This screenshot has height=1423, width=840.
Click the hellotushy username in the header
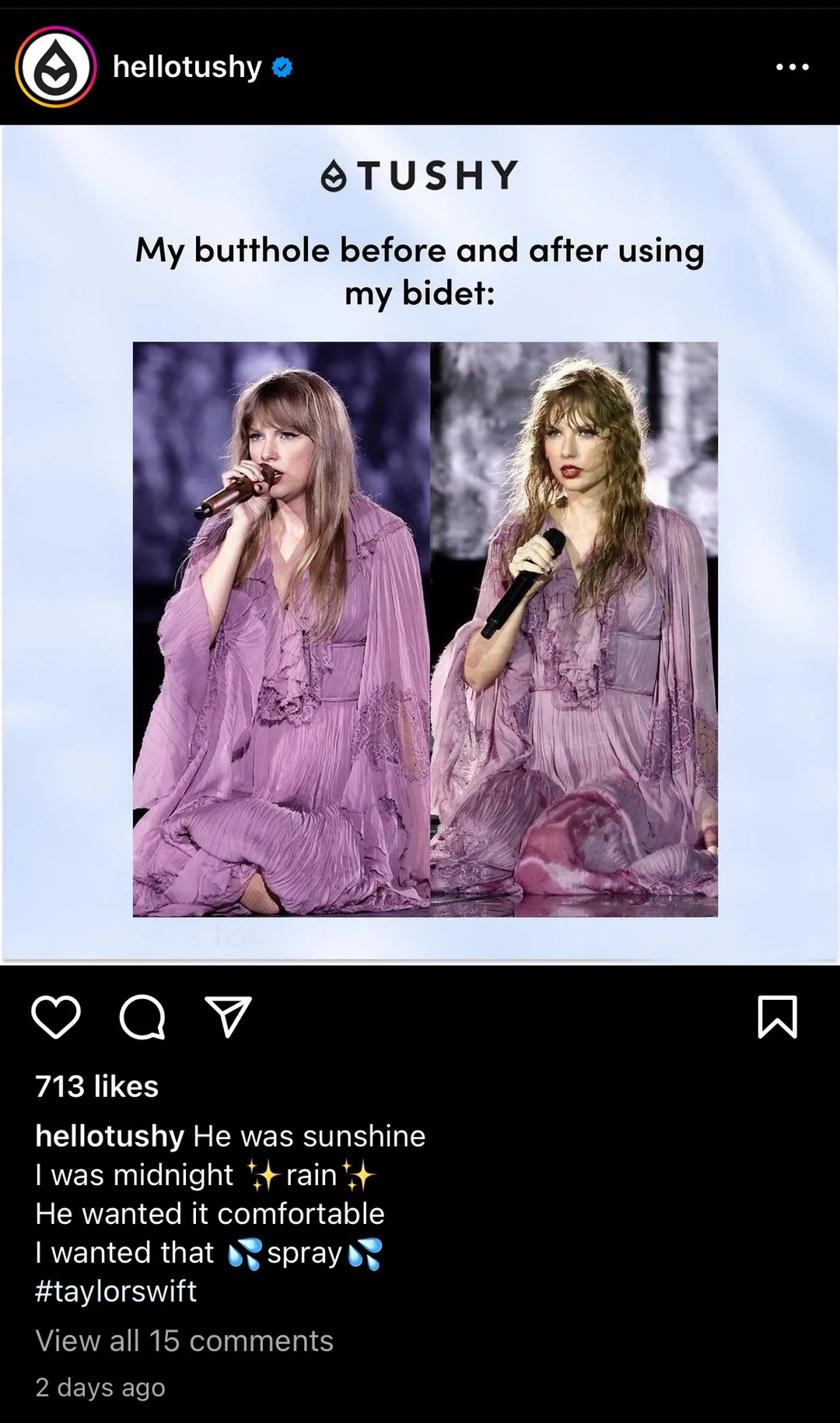(187, 67)
